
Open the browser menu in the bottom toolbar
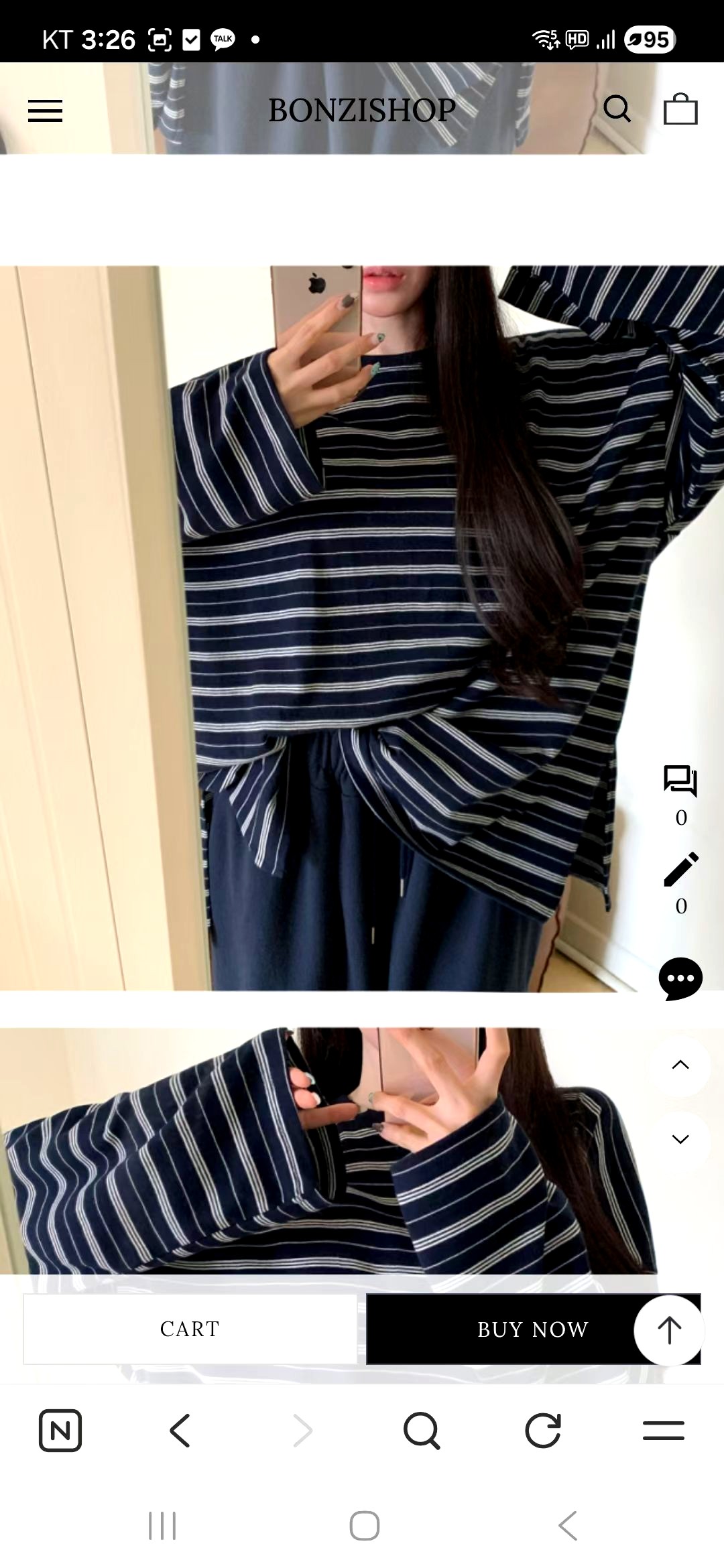point(664,1431)
